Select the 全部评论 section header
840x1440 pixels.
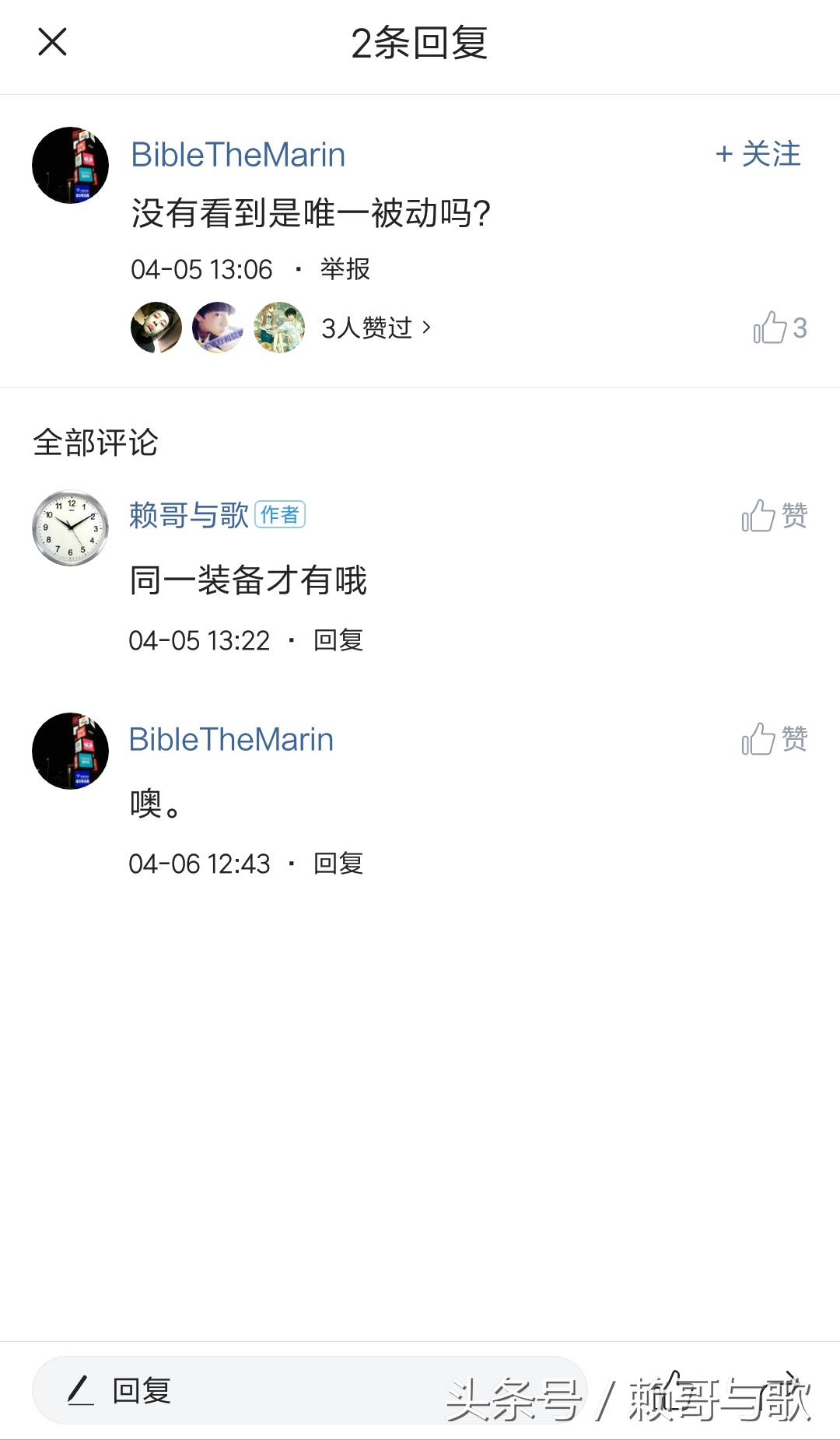click(x=96, y=440)
